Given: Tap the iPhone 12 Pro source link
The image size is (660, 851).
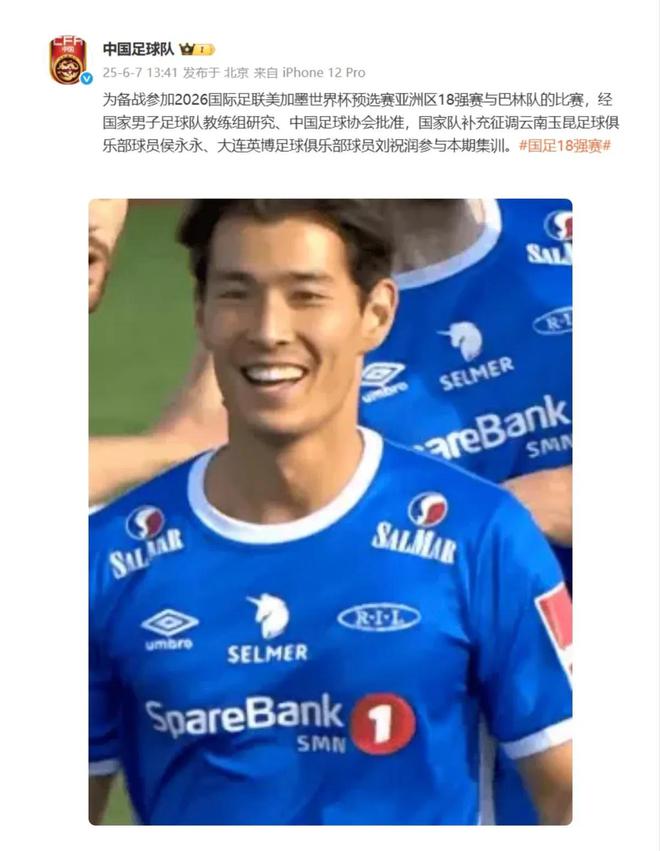Looking at the screenshot, I should pos(323,73).
